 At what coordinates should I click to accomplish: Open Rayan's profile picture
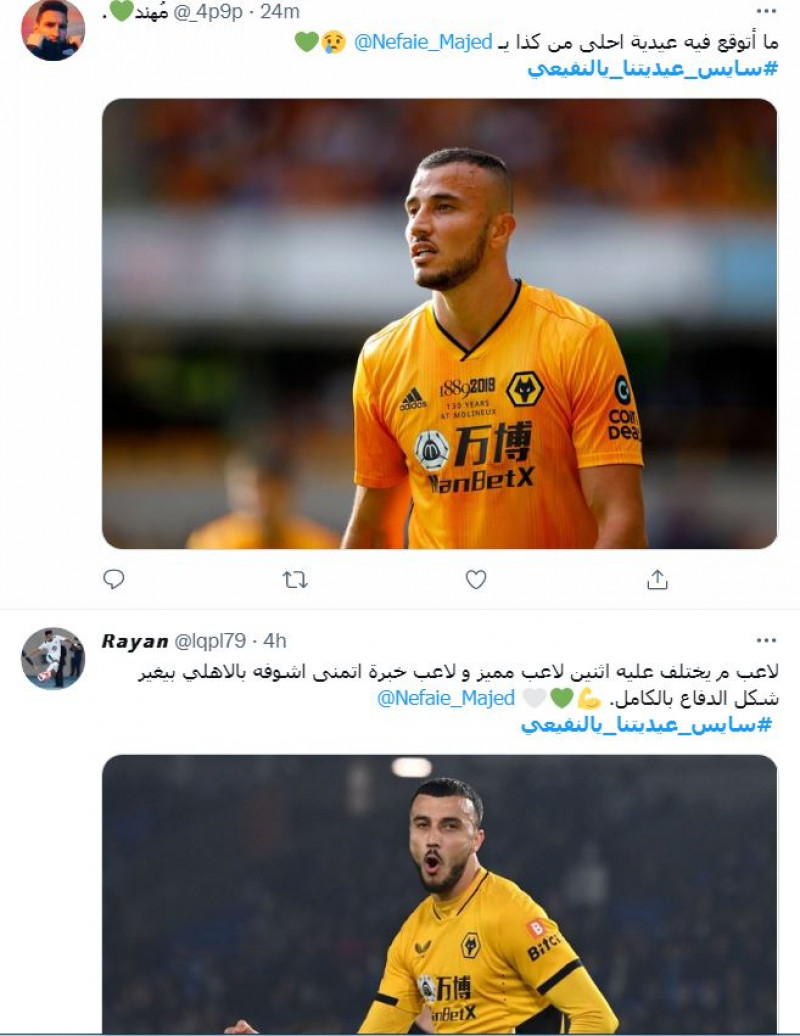[x=52, y=658]
